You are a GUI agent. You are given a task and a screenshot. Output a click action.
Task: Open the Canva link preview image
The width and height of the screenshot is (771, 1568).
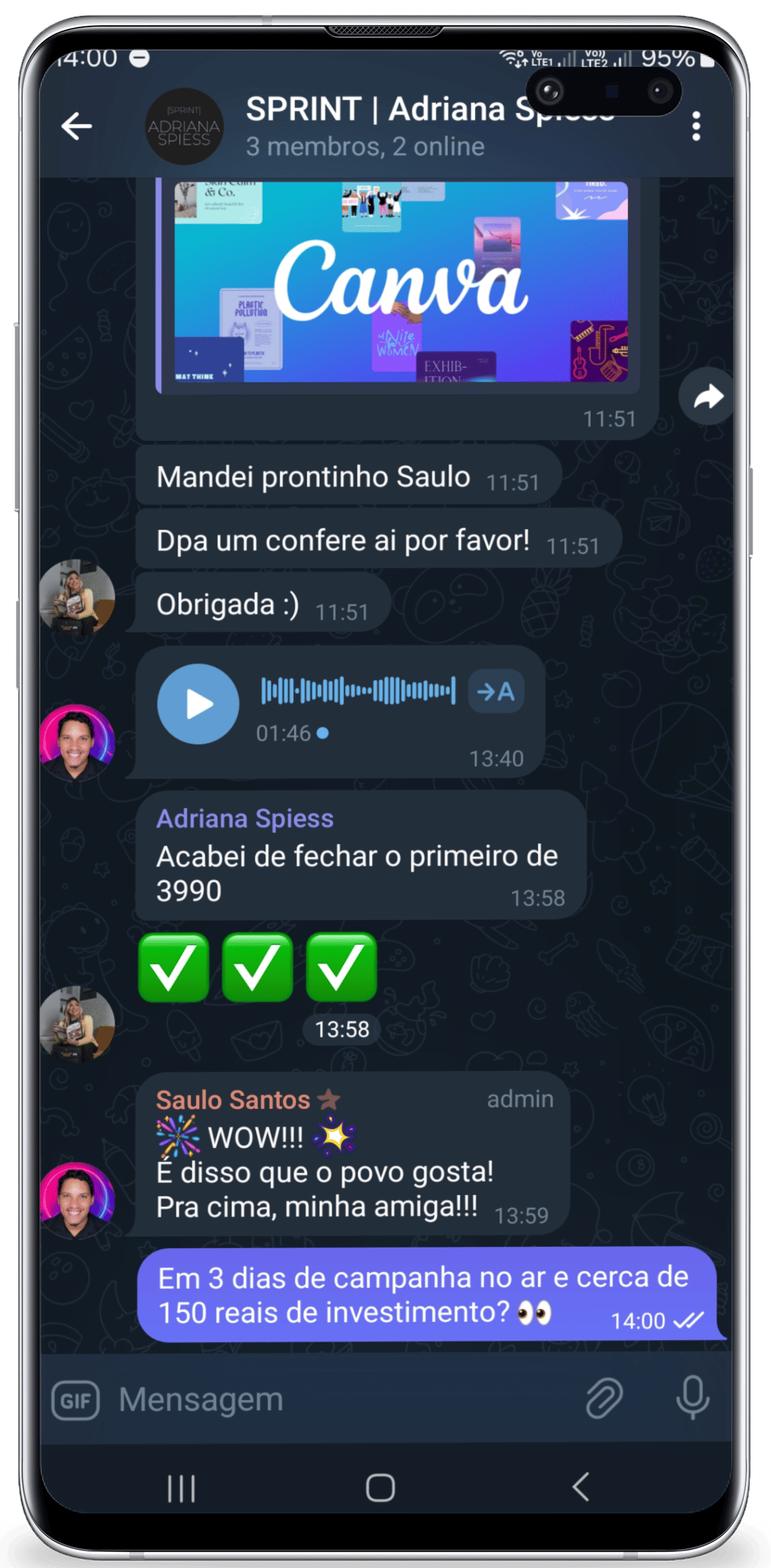tap(400, 282)
